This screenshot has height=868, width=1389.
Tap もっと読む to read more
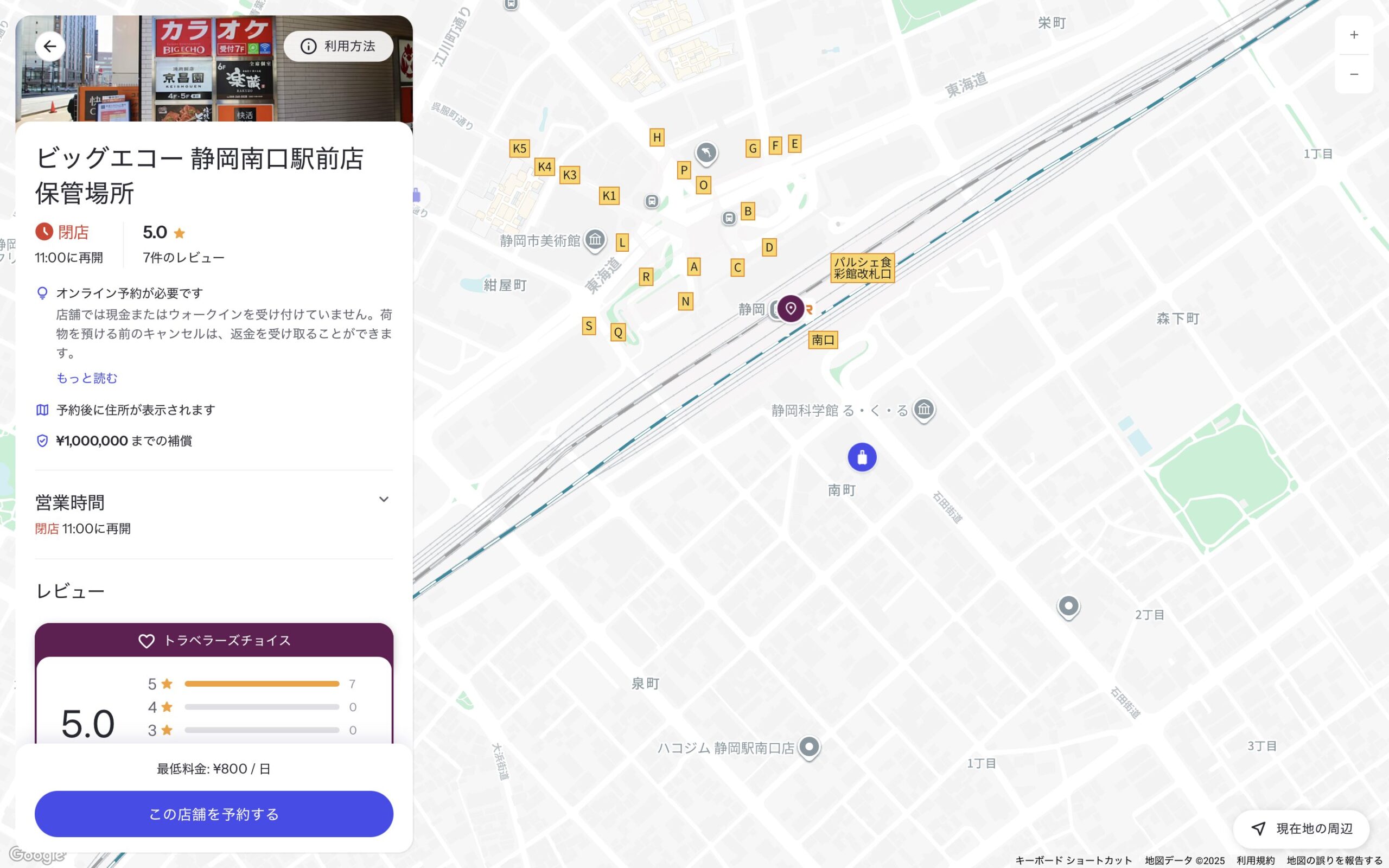click(x=87, y=378)
